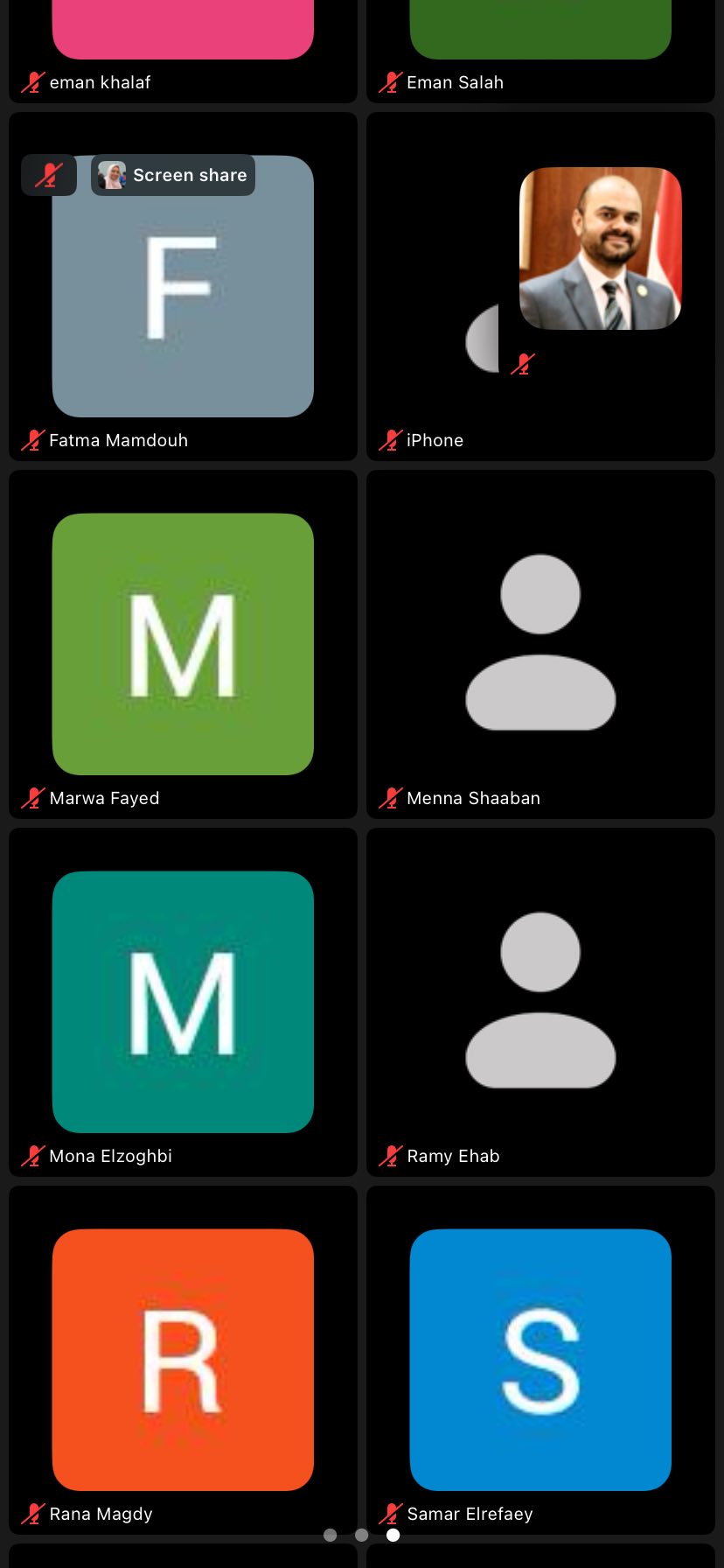Select Marwa Fayed's tile
Screen dimensions: 724x1568
(183, 644)
